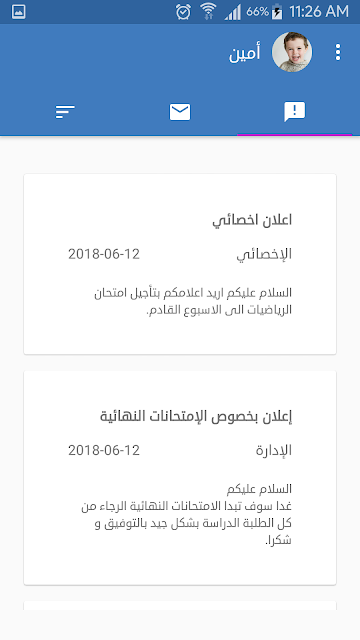Open the إعلان بخصوص الإمتحانات النهائية card
This screenshot has width=360, height=640.
click(x=180, y=478)
